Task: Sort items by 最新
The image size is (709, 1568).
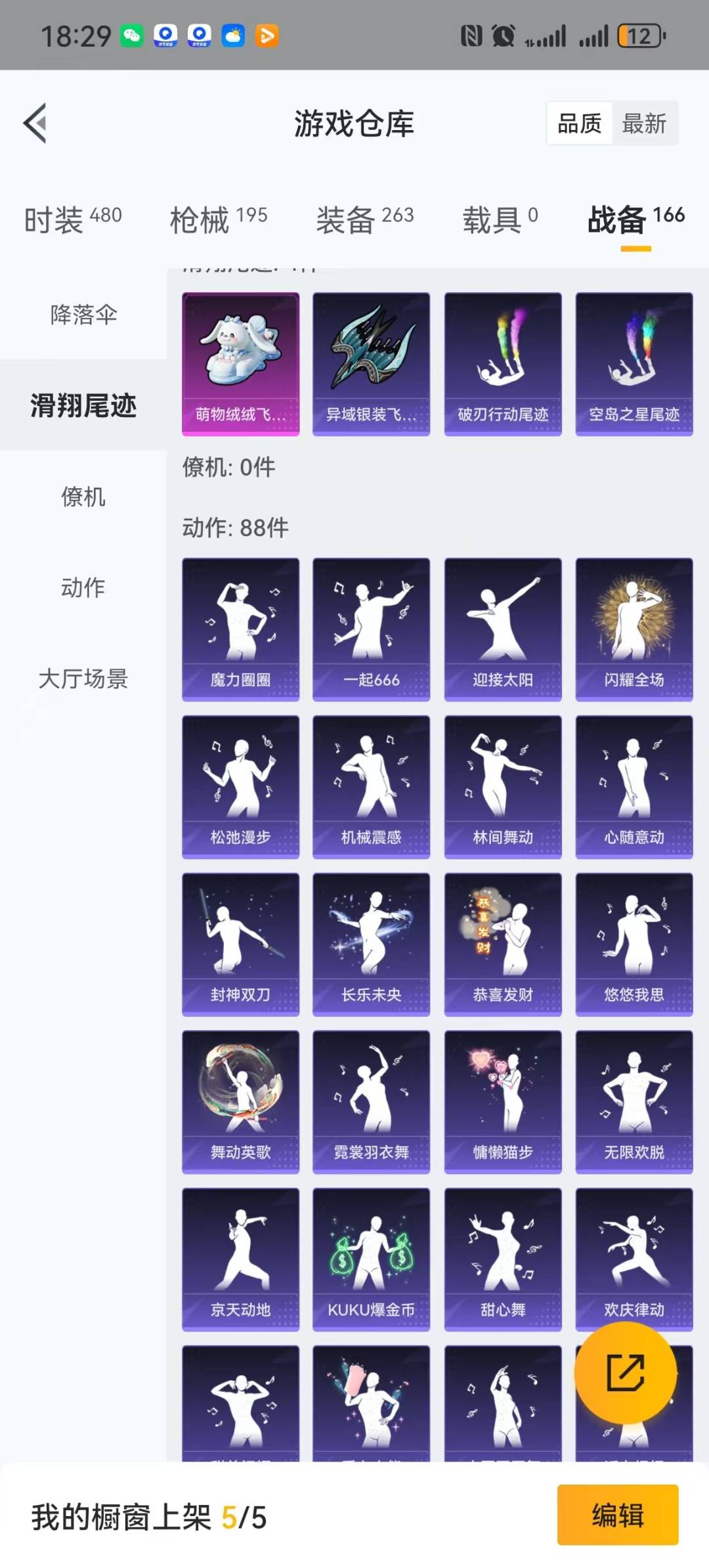Action: 644,123
